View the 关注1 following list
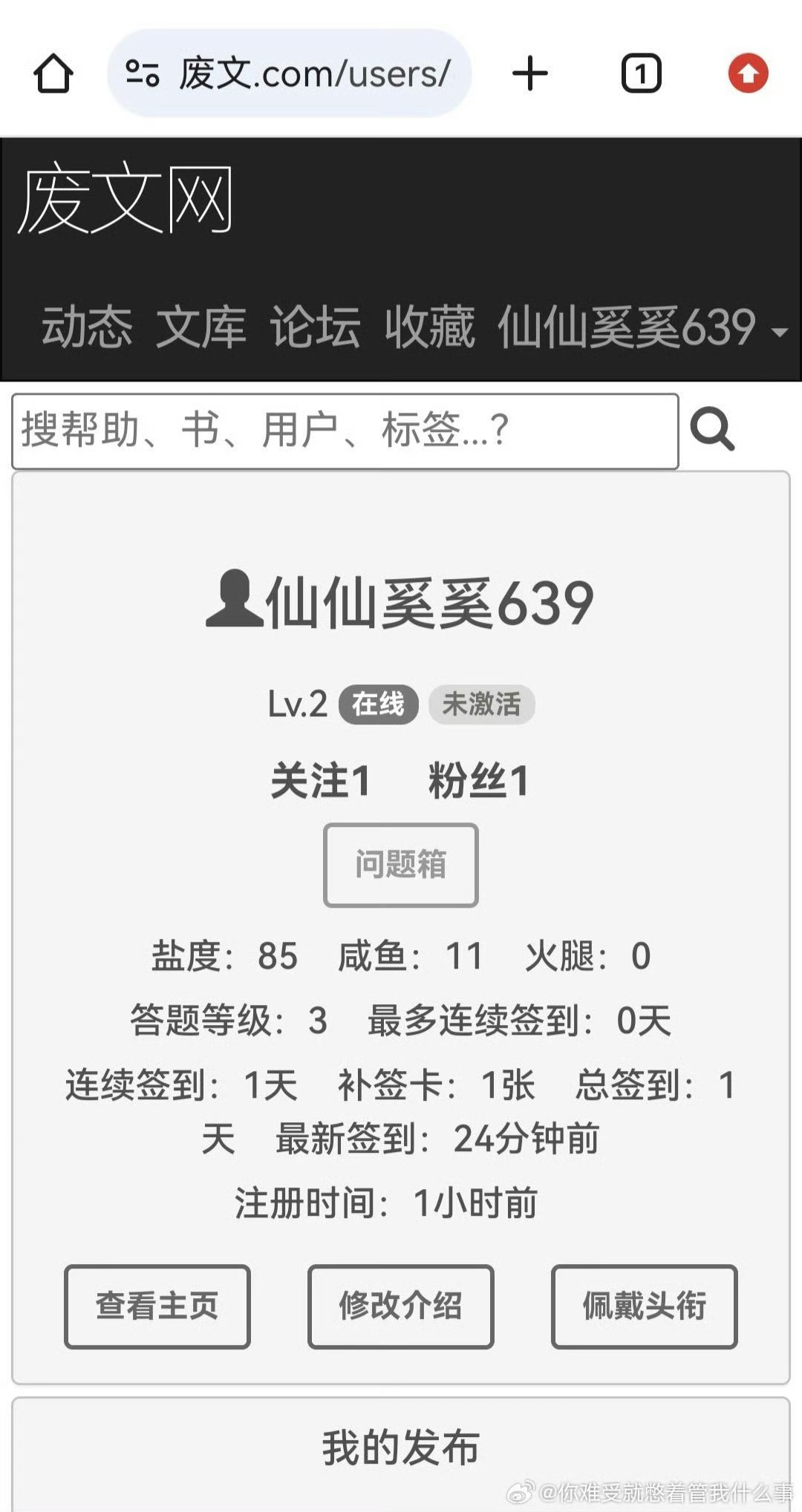 pos(321,781)
